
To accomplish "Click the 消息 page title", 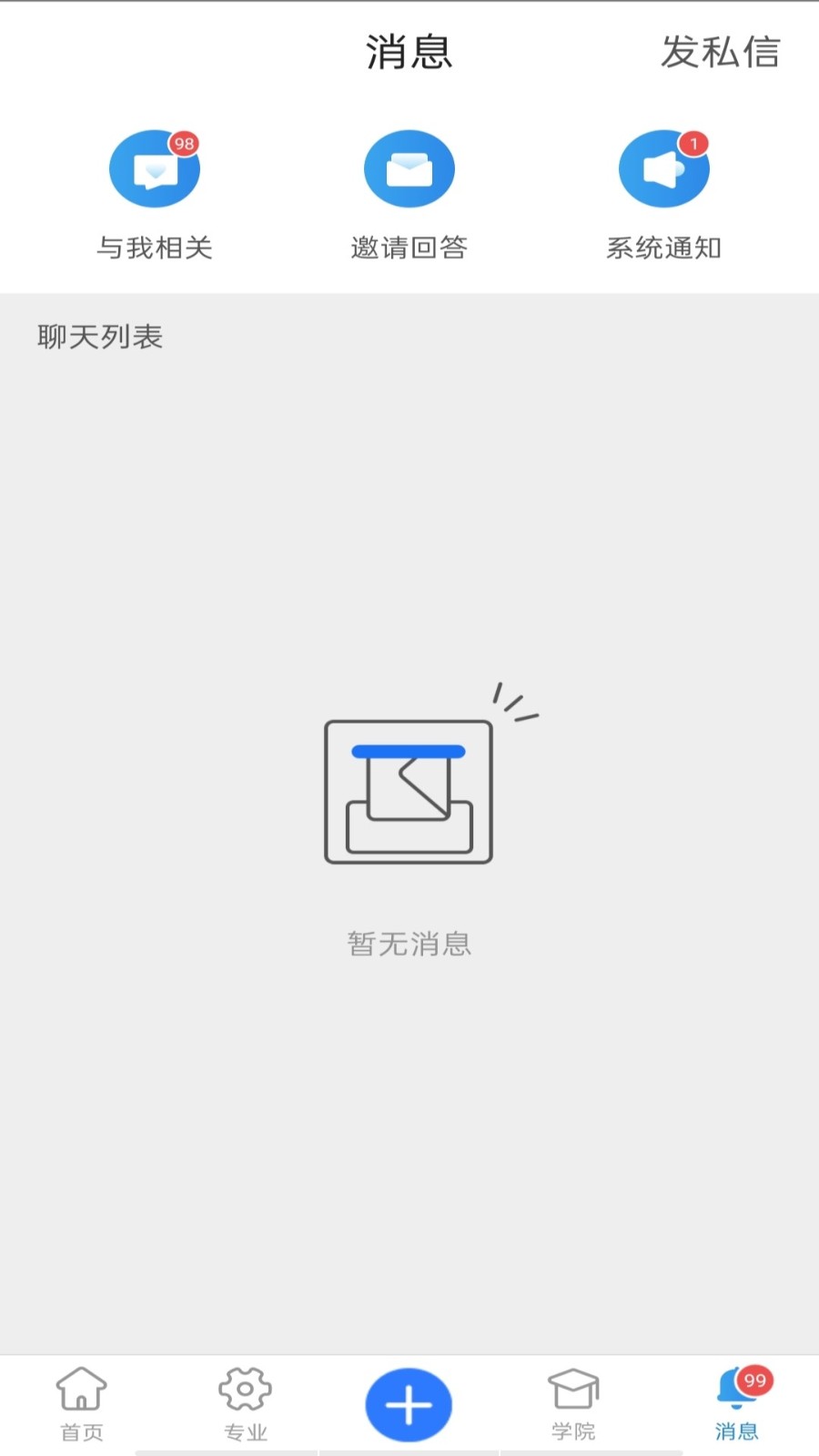I will (x=409, y=54).
